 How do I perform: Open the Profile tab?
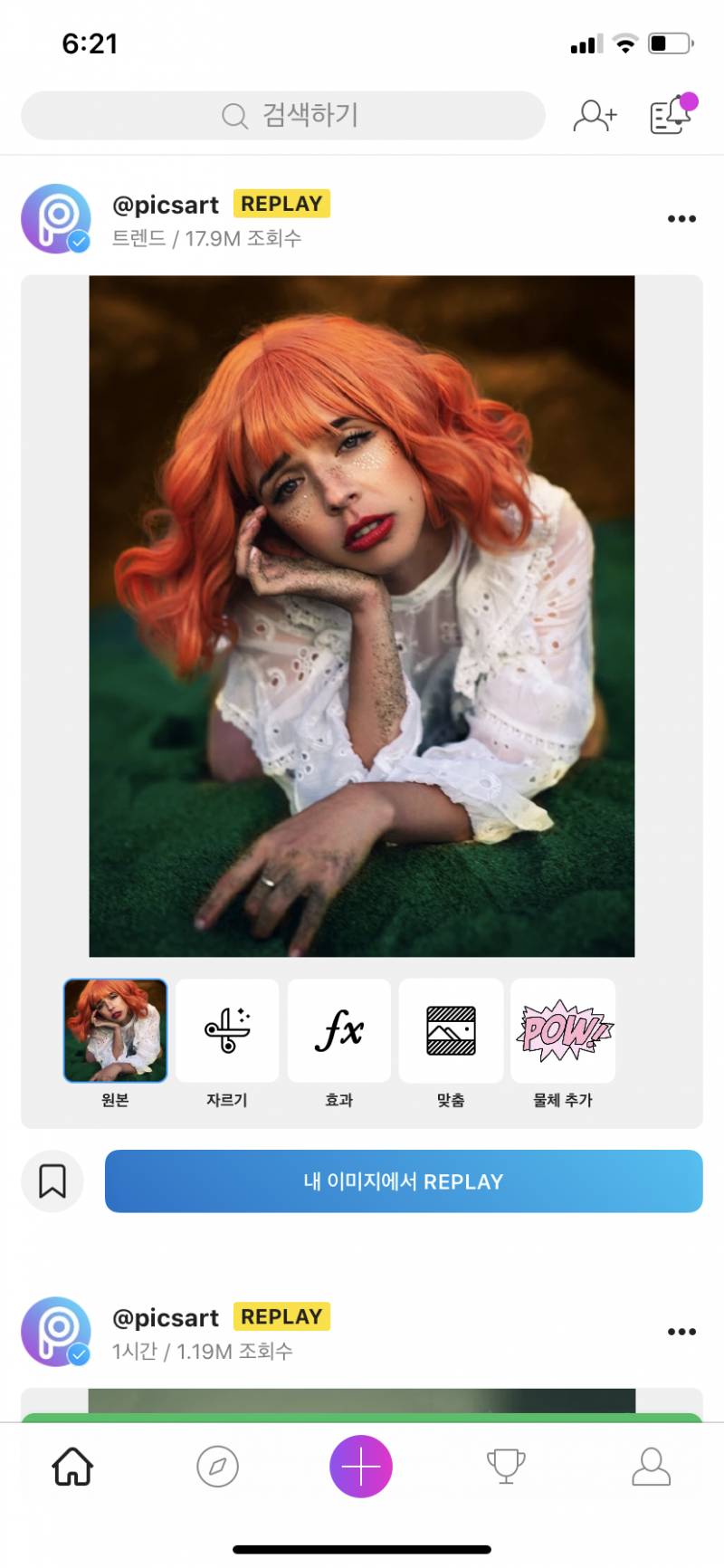650,1466
